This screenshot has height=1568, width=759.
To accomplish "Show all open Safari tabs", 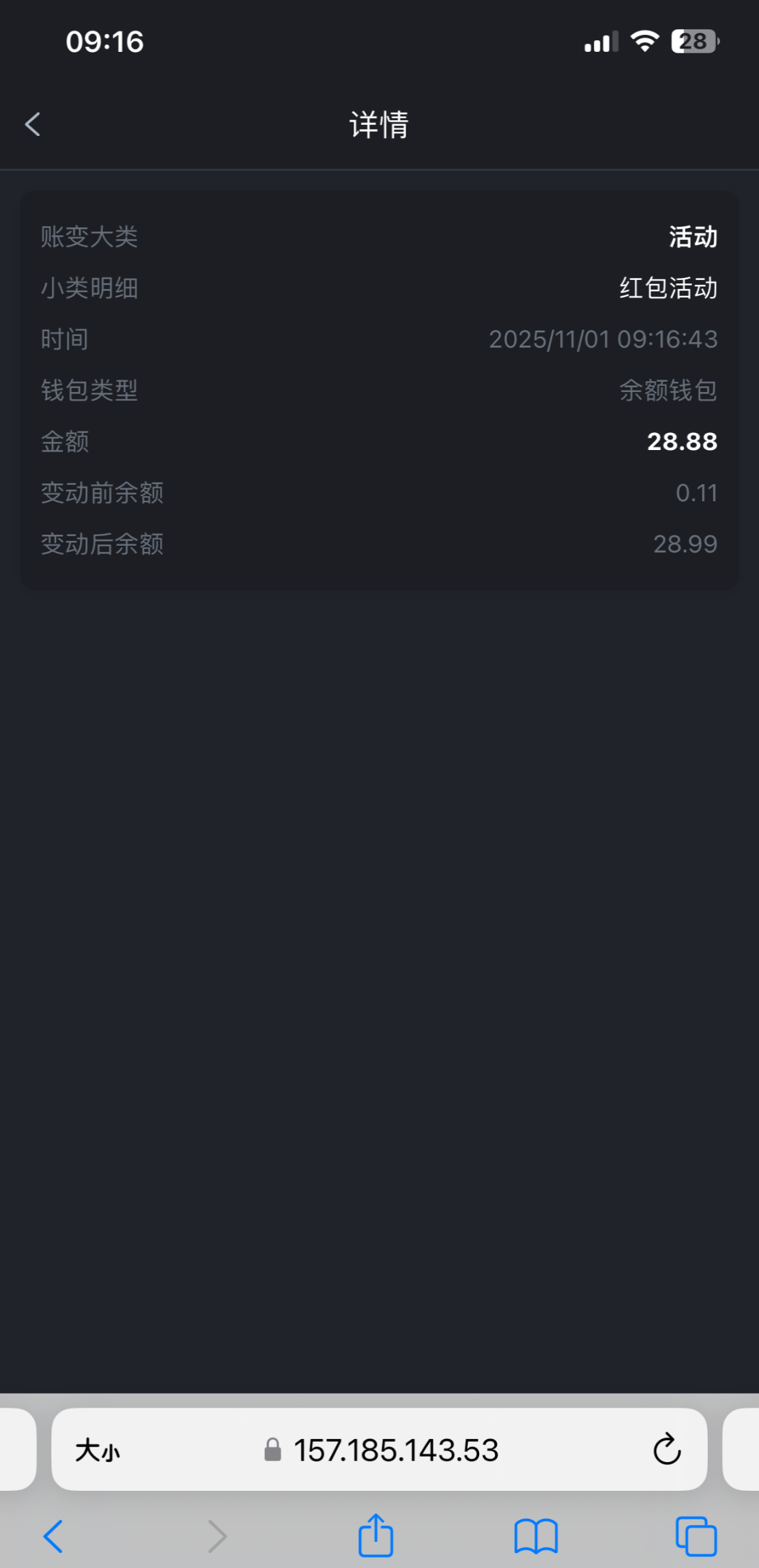I will [696, 1537].
